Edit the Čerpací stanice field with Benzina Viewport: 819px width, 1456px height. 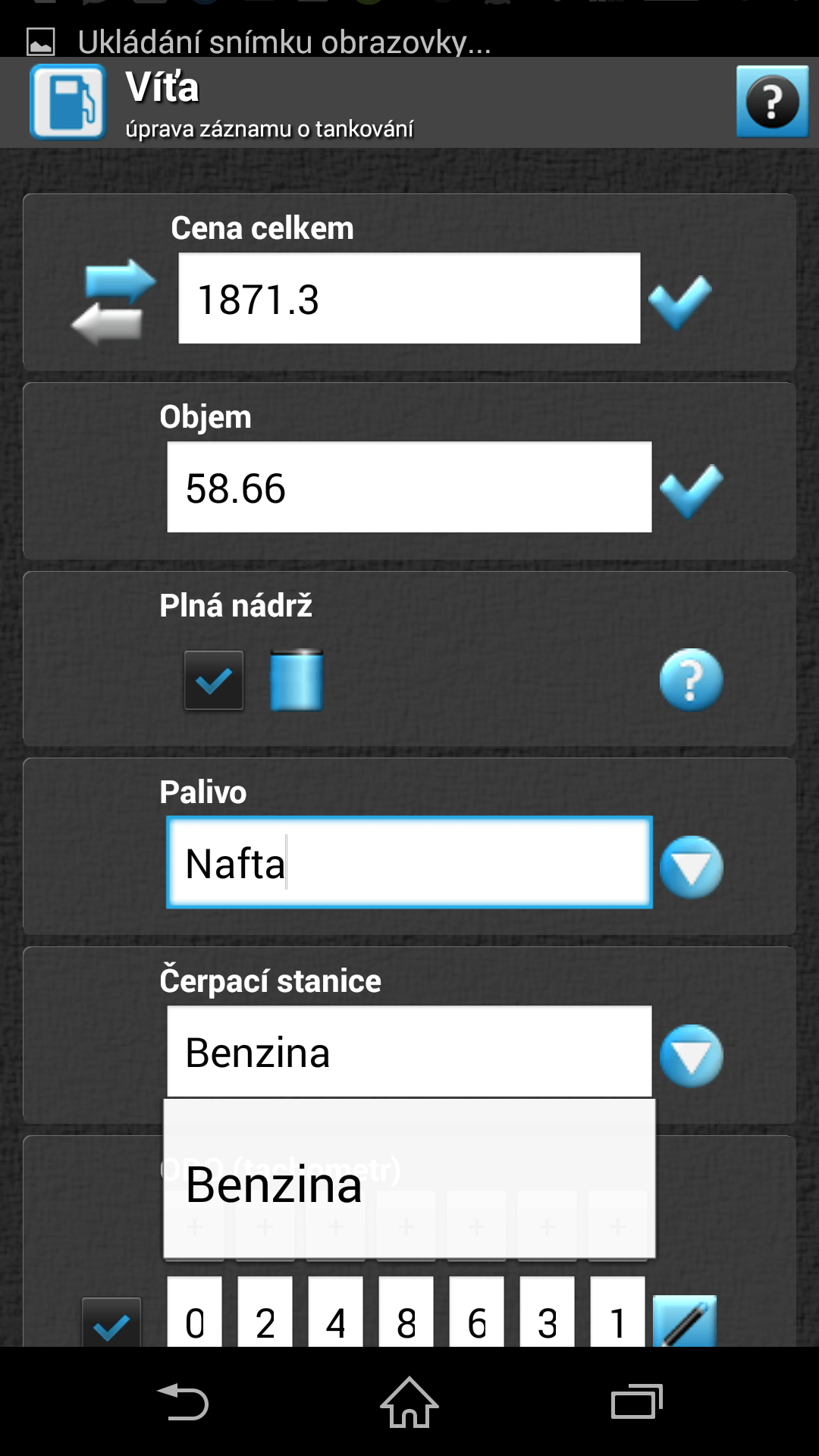[409, 1051]
